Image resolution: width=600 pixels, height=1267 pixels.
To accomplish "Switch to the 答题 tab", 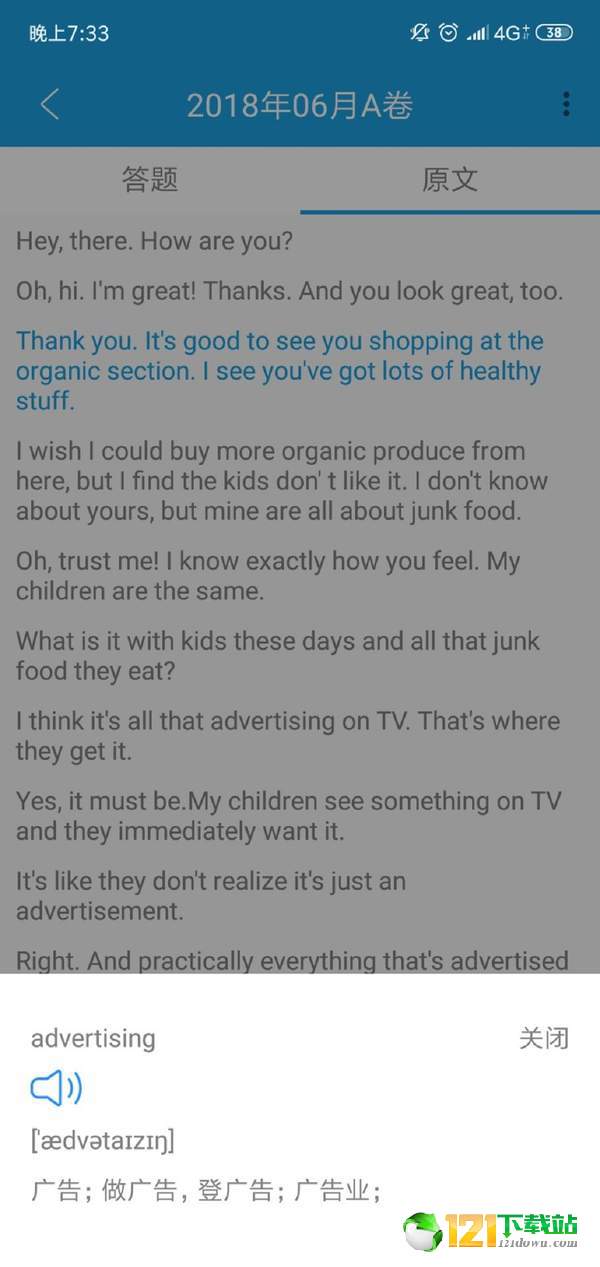I will [x=150, y=180].
